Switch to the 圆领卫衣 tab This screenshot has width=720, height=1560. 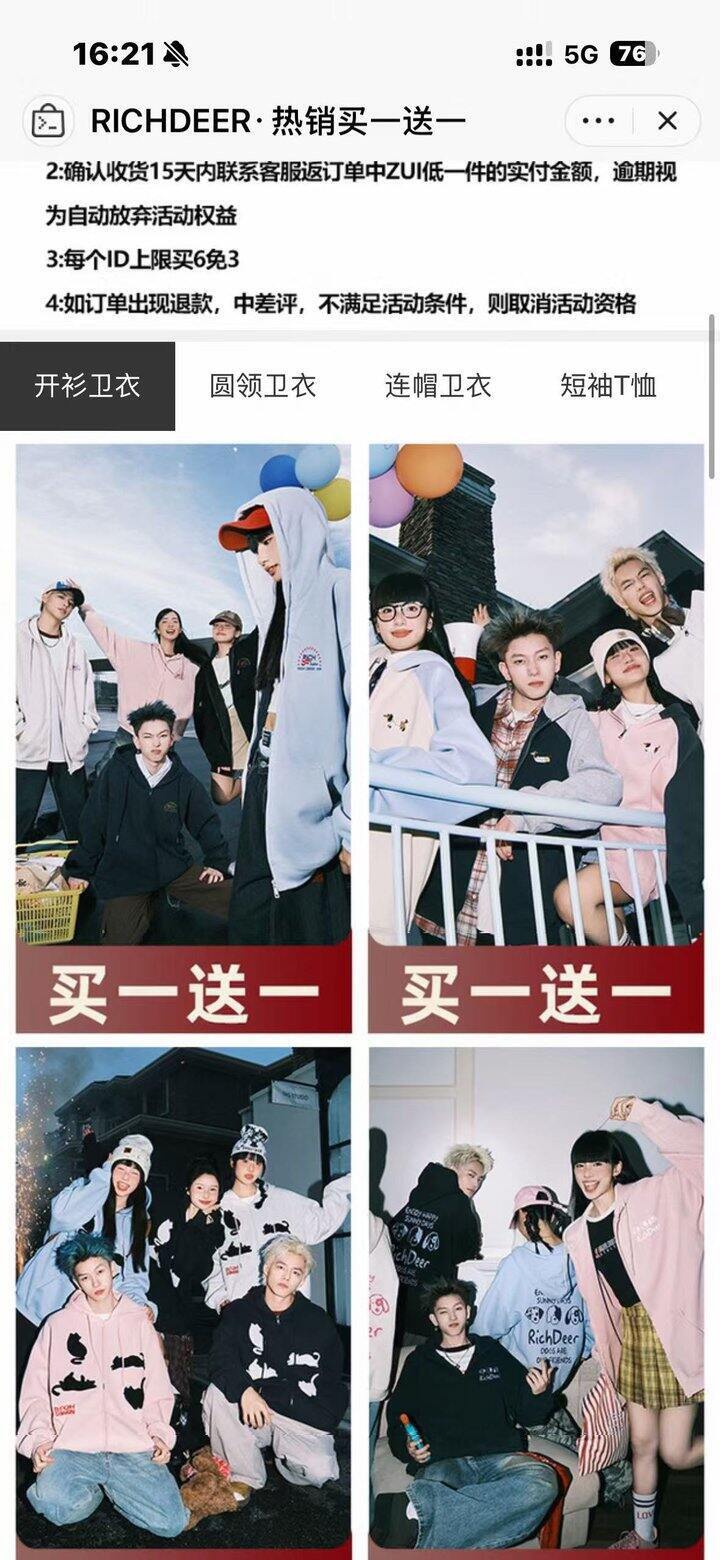tap(263, 386)
